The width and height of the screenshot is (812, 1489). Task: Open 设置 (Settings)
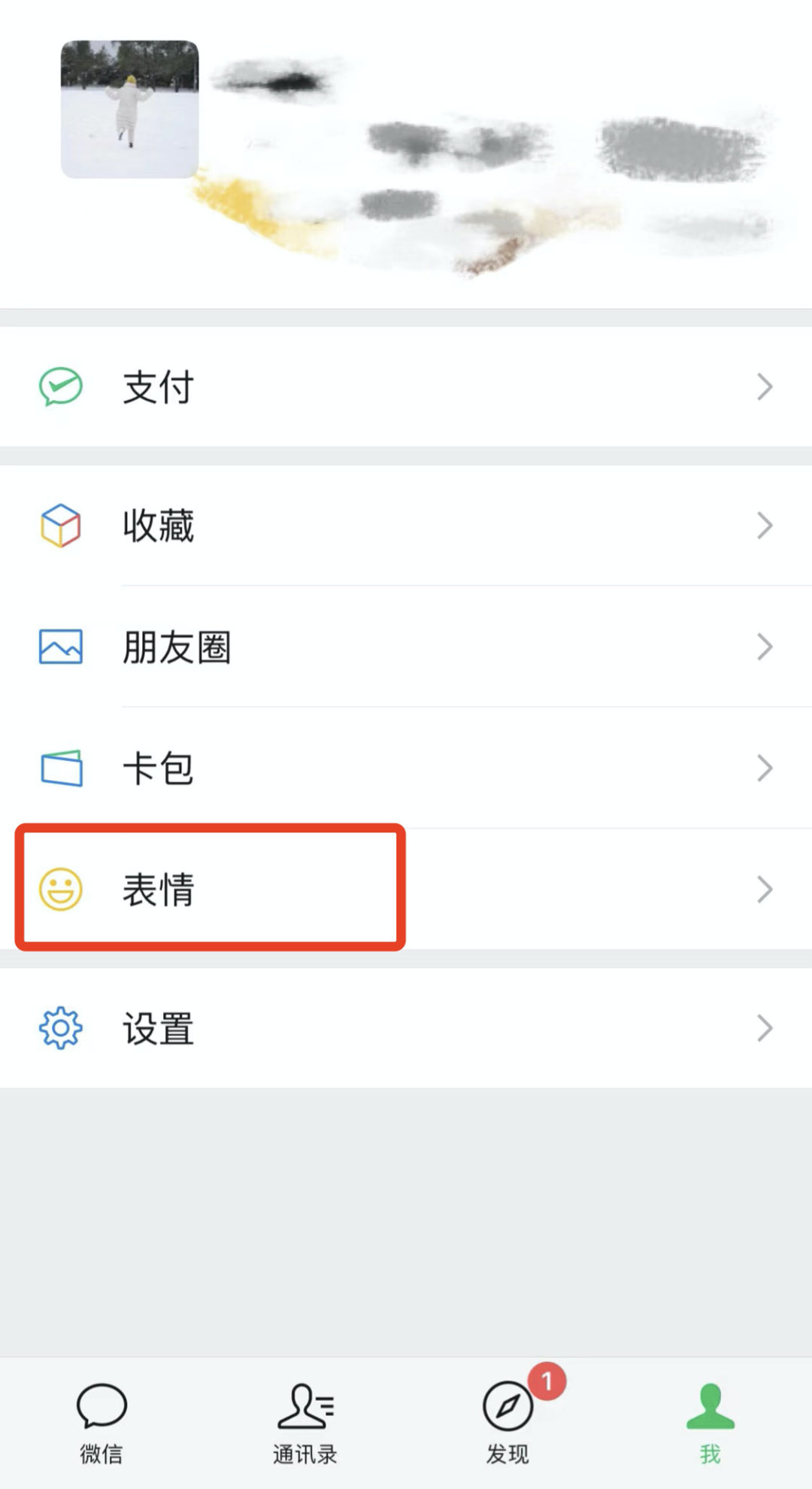[x=406, y=1028]
